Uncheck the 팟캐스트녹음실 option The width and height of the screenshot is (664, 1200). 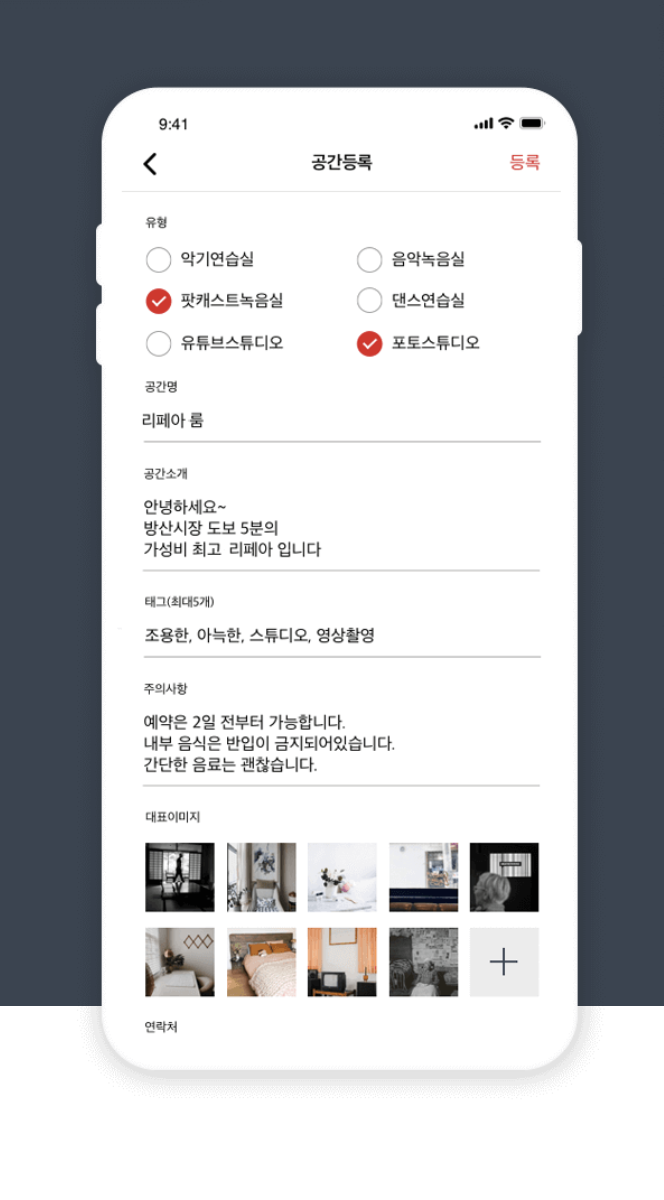click(x=159, y=301)
